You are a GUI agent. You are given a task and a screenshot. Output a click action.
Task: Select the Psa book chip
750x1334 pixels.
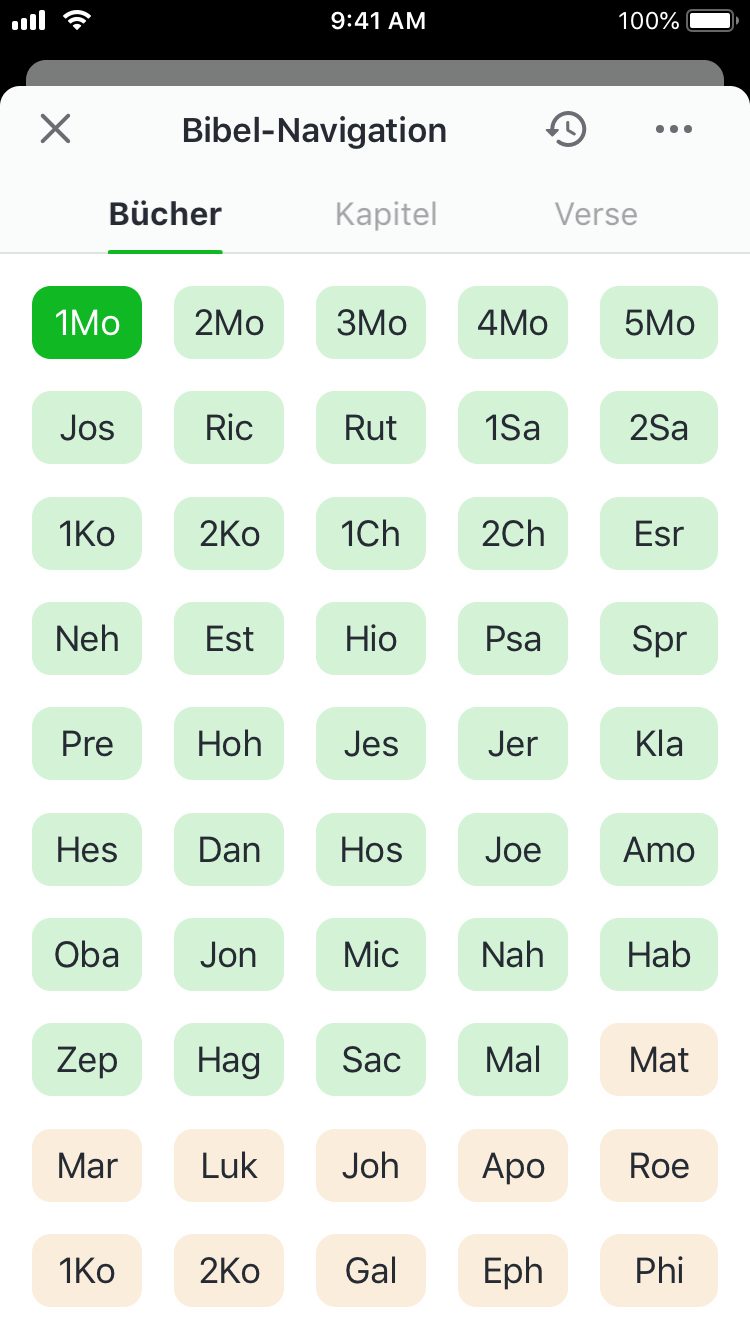click(x=513, y=639)
